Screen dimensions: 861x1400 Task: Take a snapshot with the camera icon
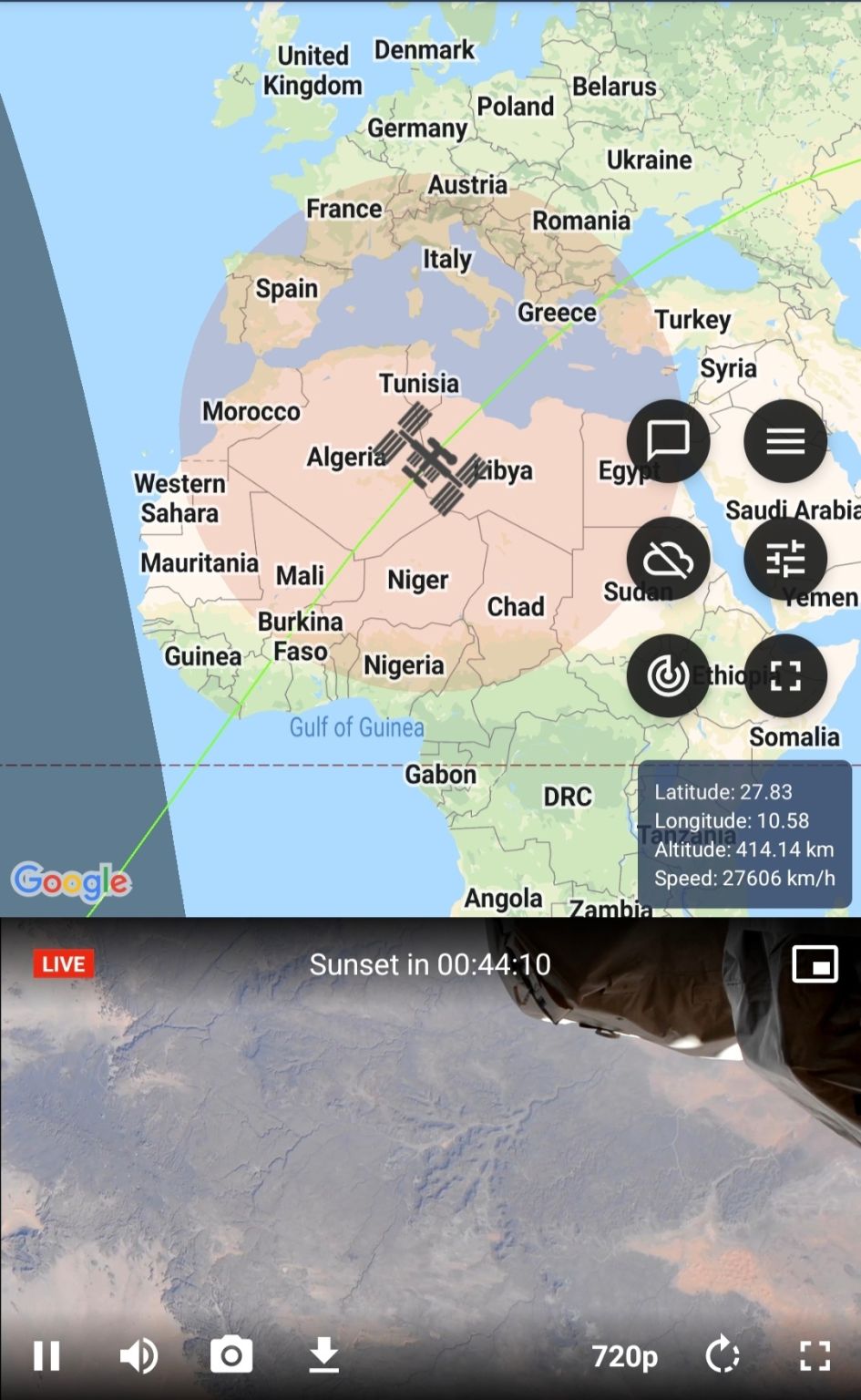231,1355
